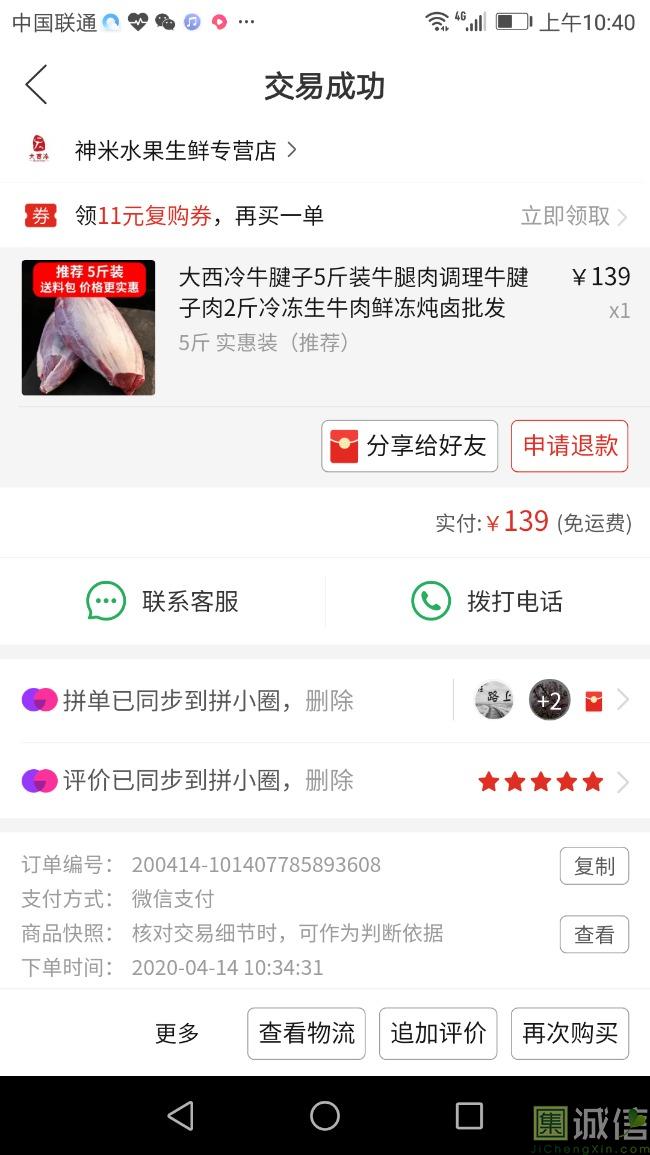Delete the synced 拼单 post from 拼小圈
The image size is (650, 1155).
tap(329, 700)
